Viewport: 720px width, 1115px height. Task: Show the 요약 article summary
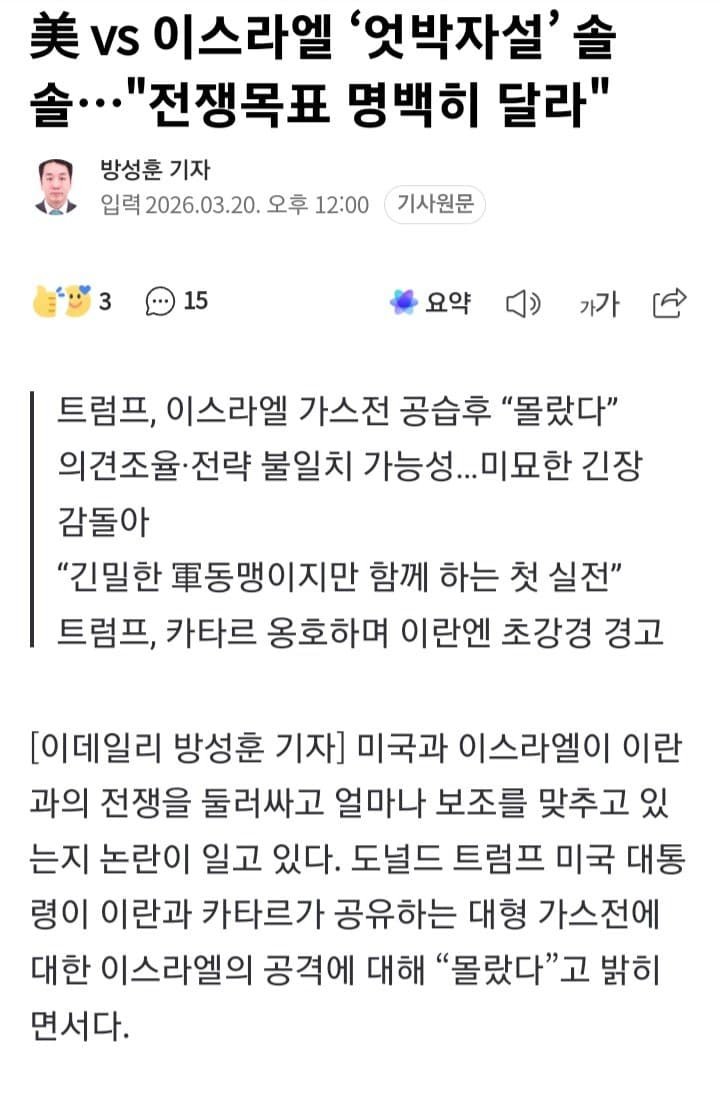(430, 302)
